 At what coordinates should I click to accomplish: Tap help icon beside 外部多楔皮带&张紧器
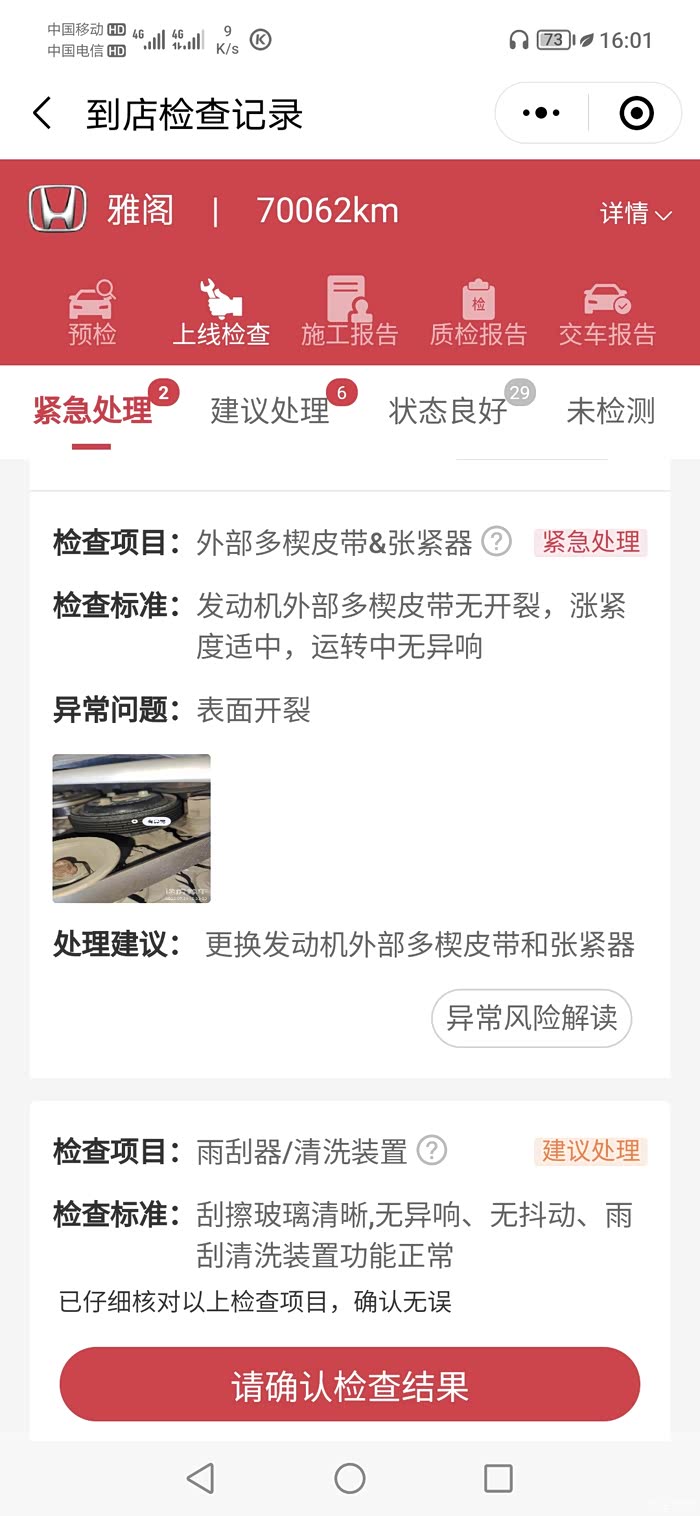(x=496, y=542)
